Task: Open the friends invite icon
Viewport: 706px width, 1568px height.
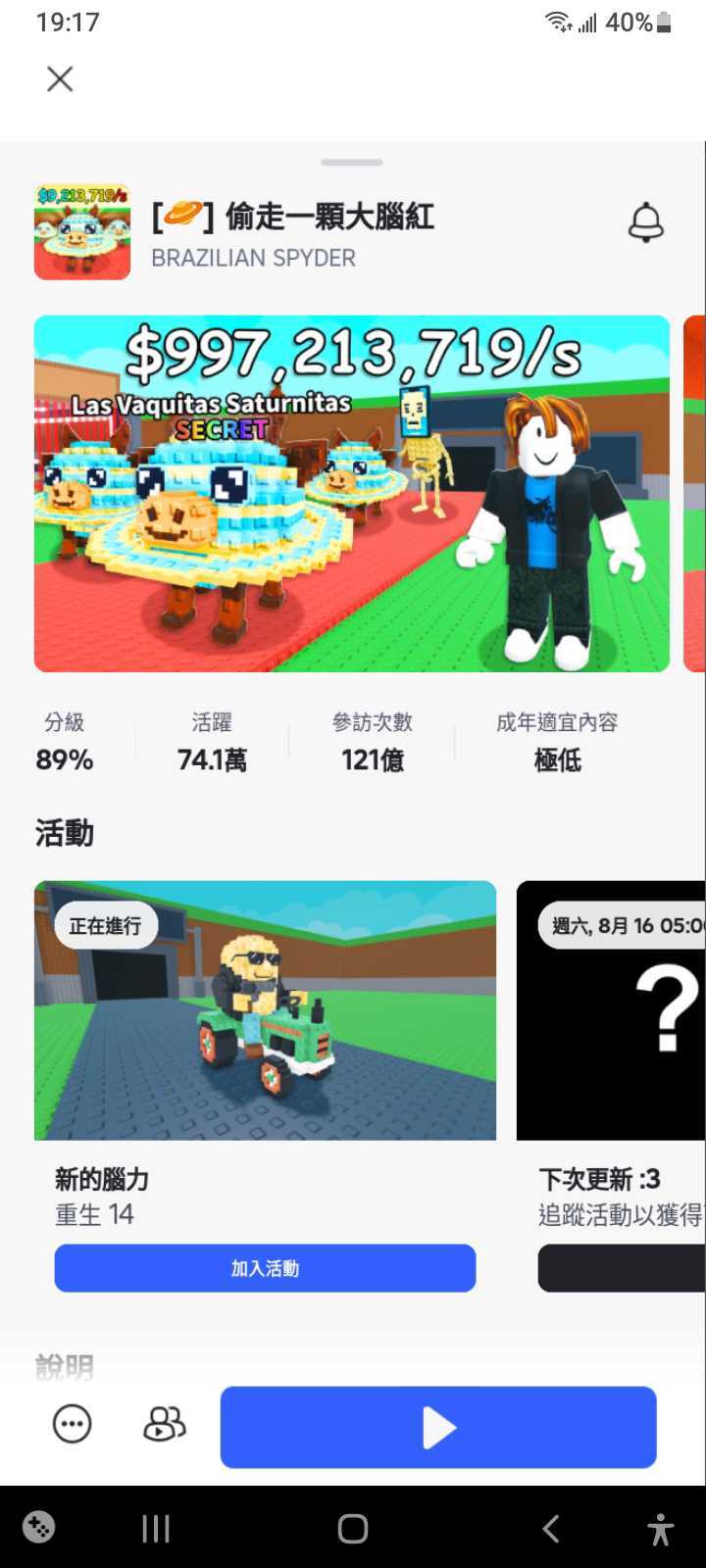Action: [x=164, y=1424]
